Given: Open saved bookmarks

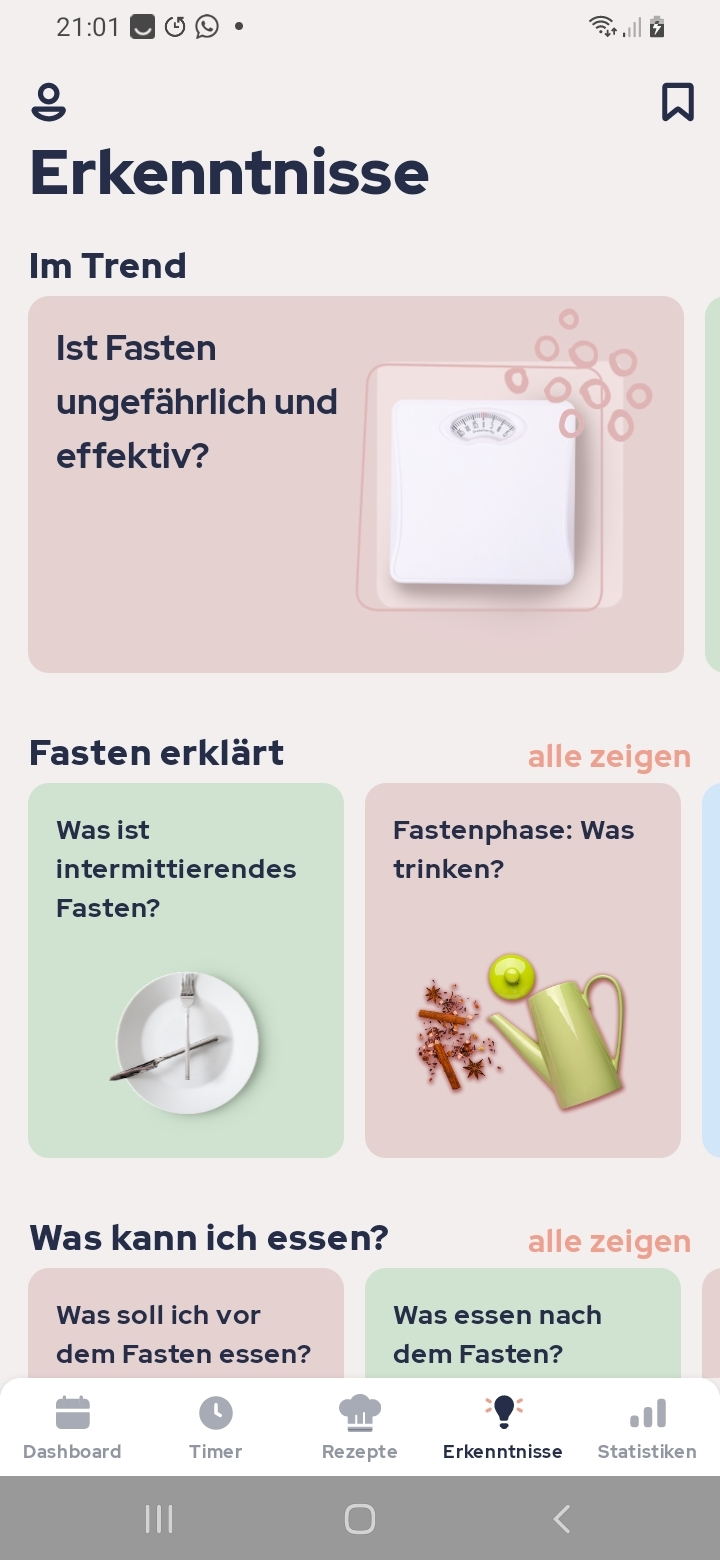Looking at the screenshot, I should coord(677,102).
